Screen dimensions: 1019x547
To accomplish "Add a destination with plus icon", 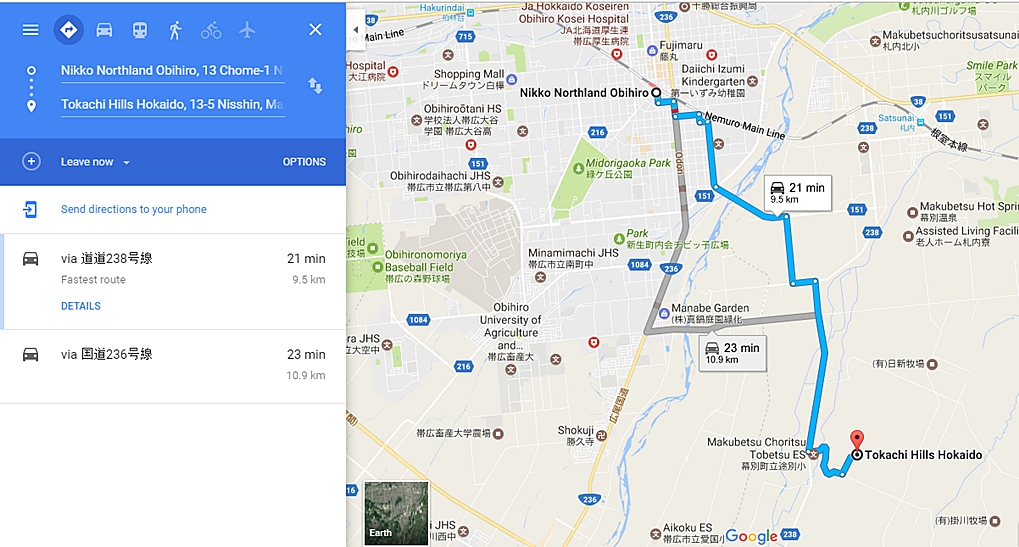I will coord(31,162).
